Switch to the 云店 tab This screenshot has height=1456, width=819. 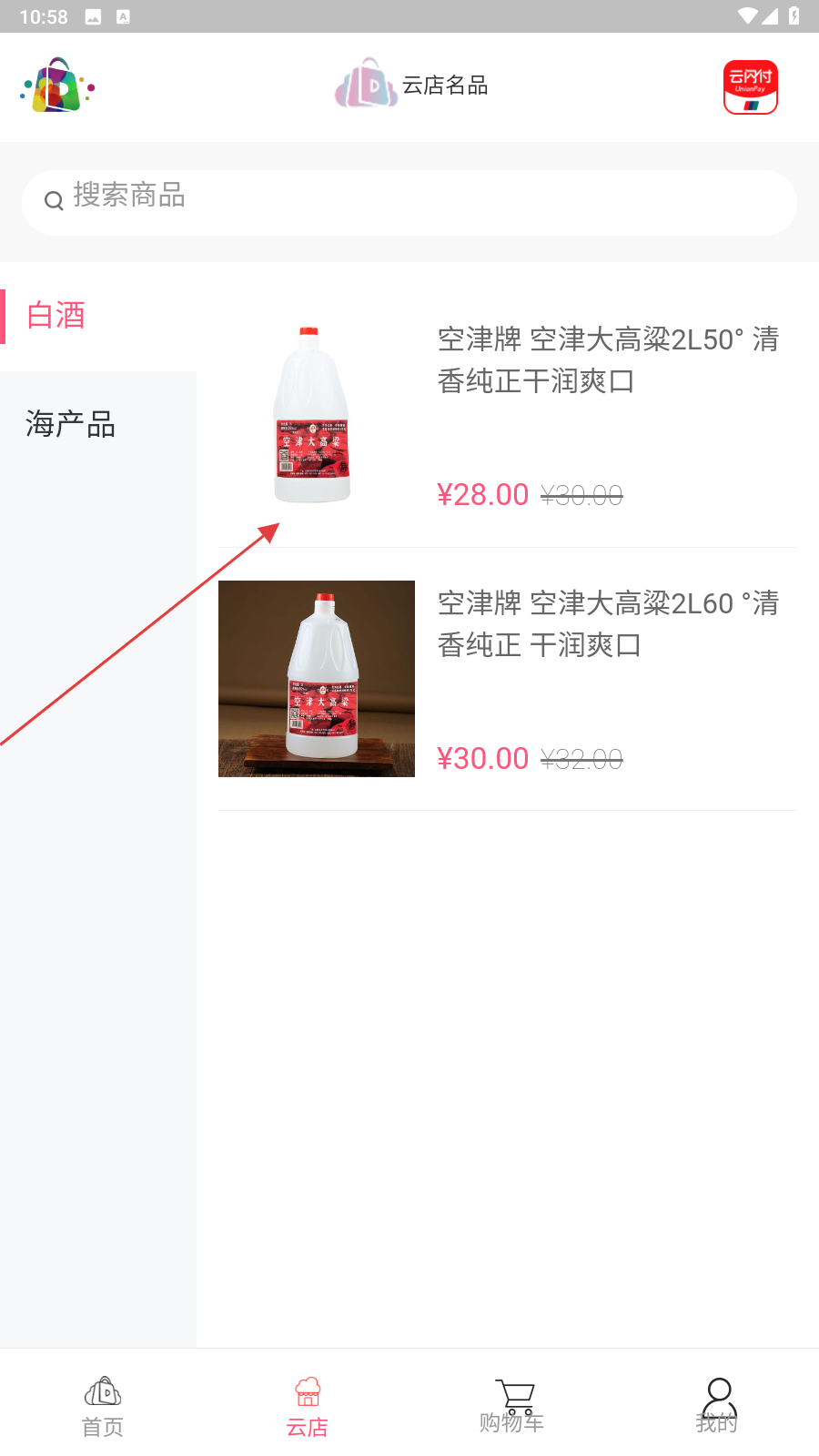[308, 1407]
